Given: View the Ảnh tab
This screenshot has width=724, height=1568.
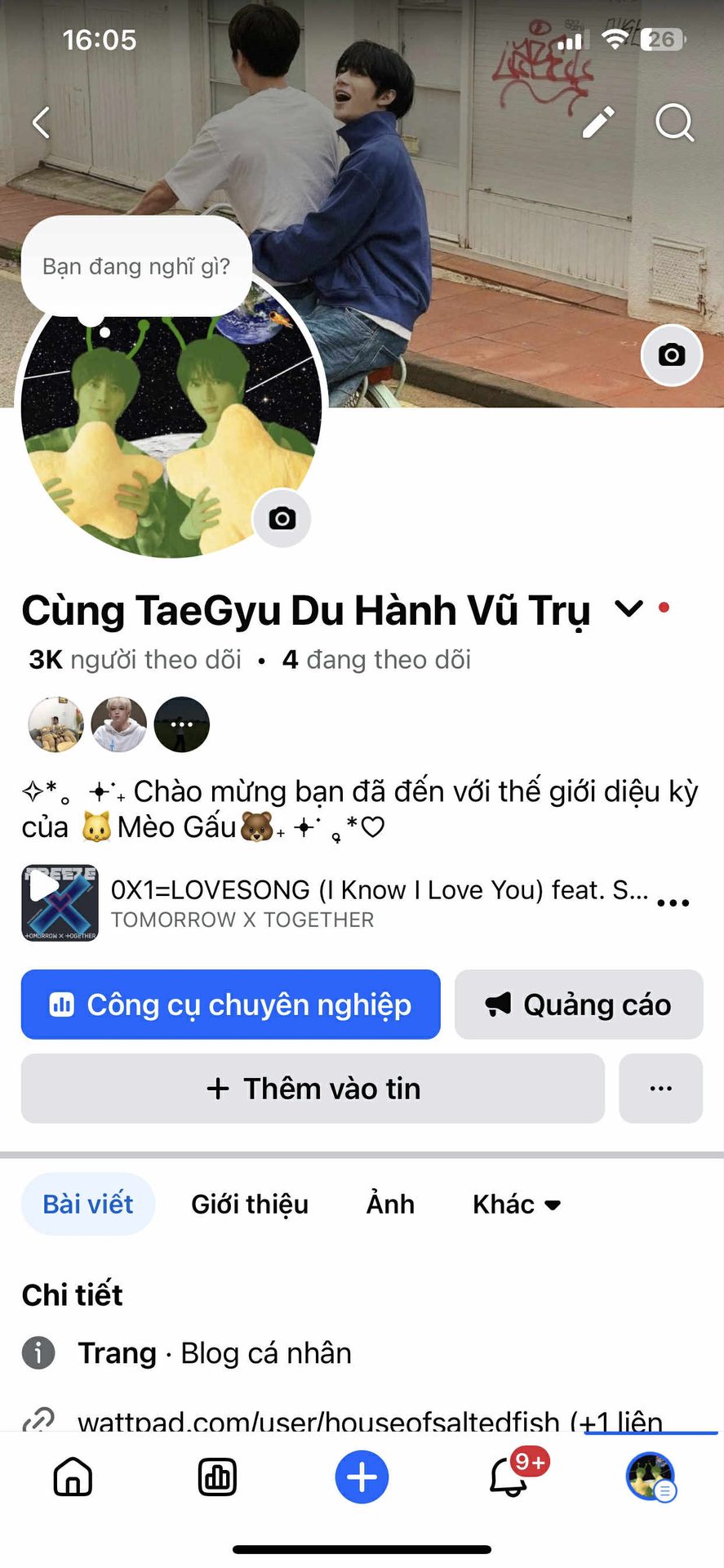Looking at the screenshot, I should coord(390,1204).
